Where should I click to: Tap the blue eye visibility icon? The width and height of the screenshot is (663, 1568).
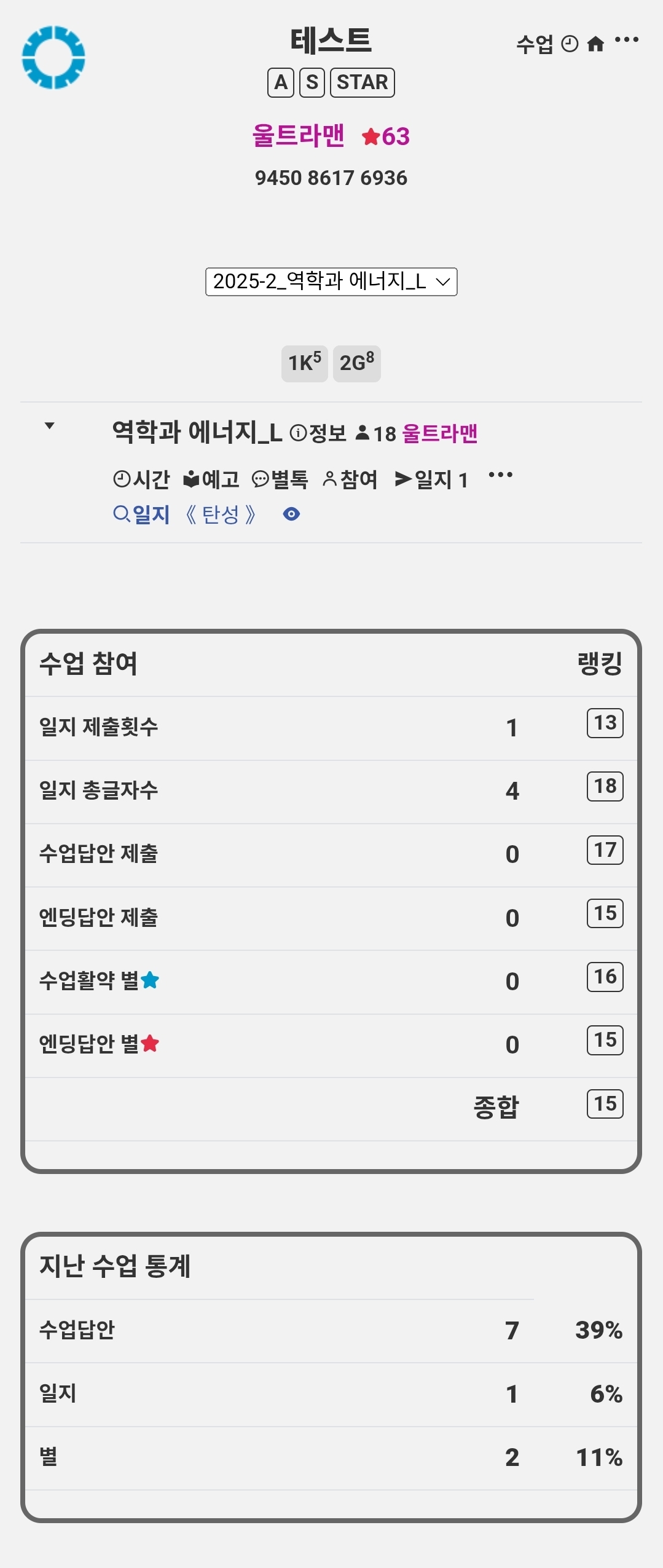291,514
